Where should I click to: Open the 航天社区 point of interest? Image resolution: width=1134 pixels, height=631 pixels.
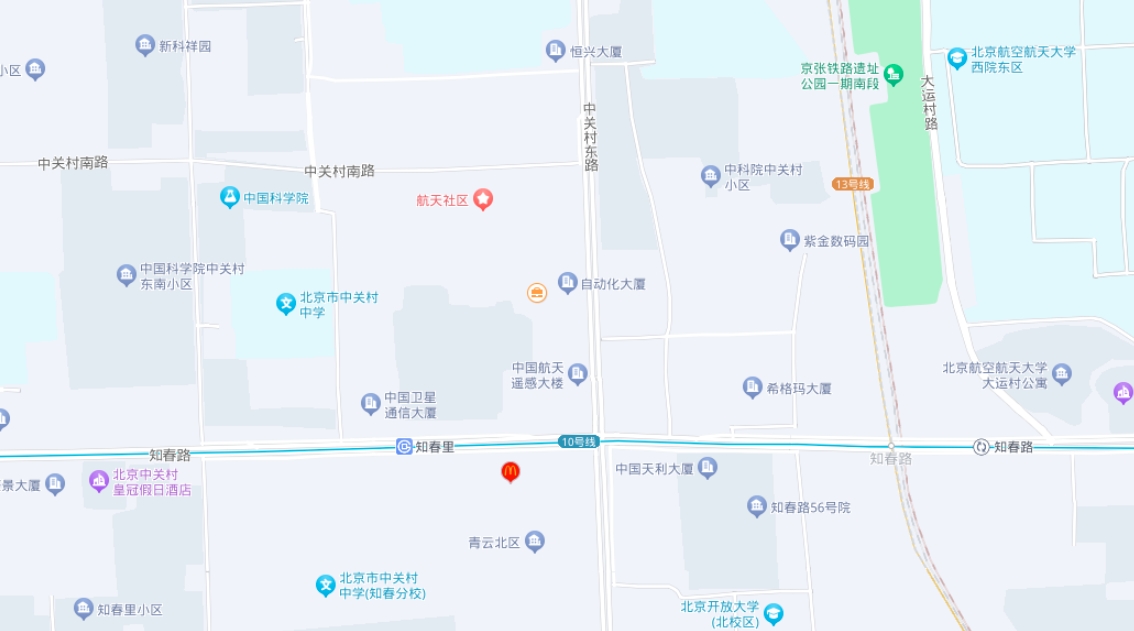484,199
